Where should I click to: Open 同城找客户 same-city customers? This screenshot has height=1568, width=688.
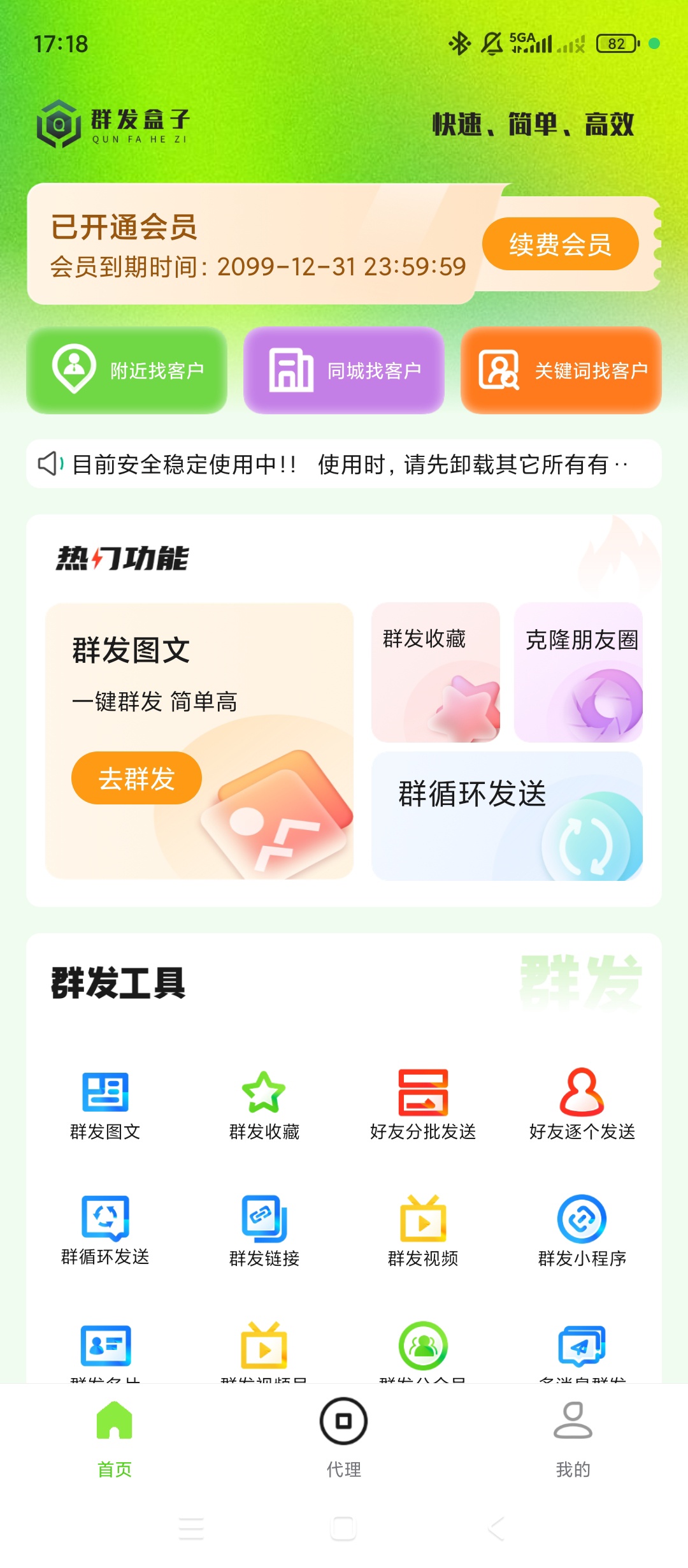(x=344, y=370)
